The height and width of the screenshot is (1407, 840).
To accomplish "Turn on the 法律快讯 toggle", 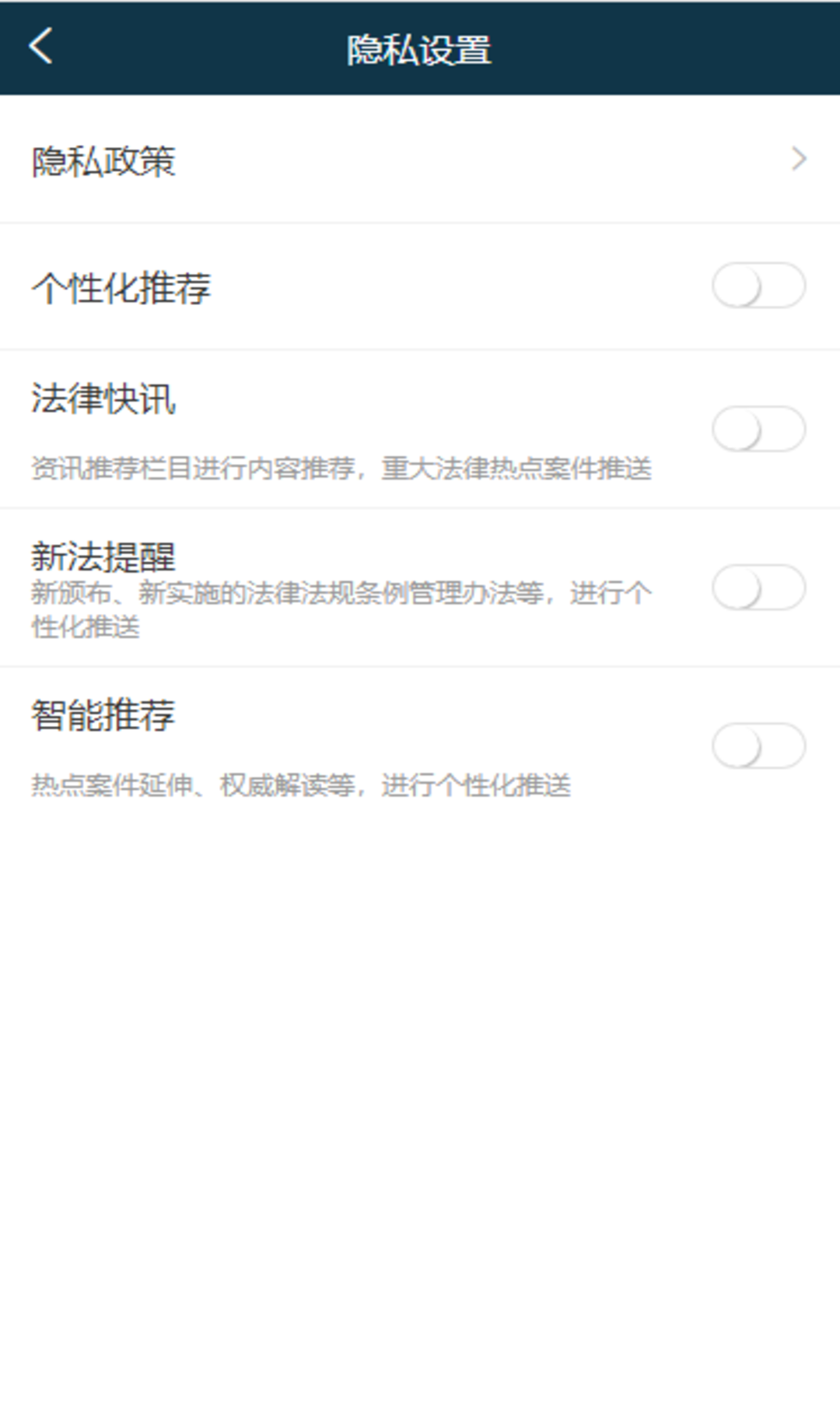I will point(758,429).
